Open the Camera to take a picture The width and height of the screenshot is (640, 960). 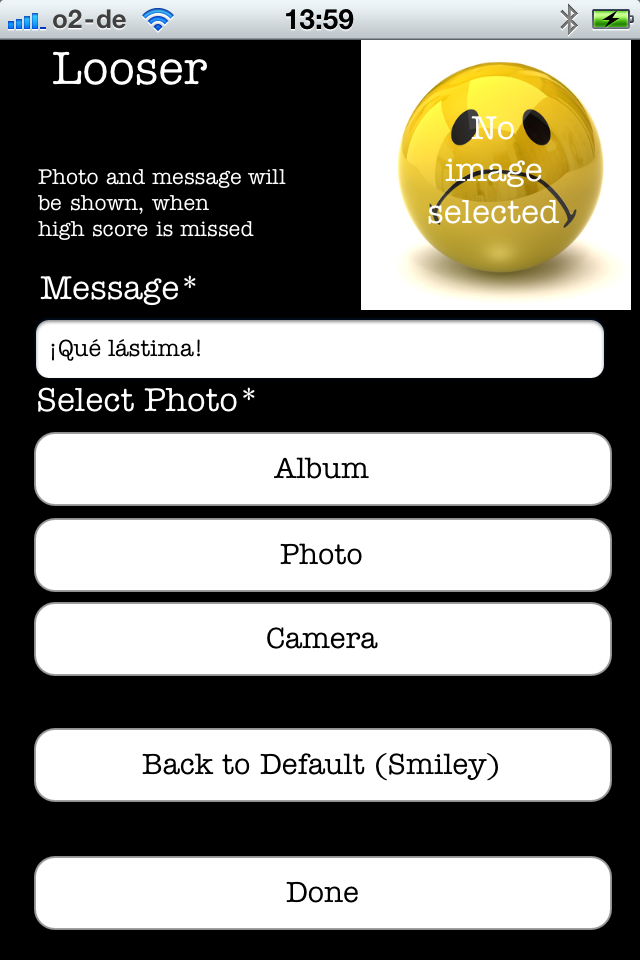(x=322, y=639)
